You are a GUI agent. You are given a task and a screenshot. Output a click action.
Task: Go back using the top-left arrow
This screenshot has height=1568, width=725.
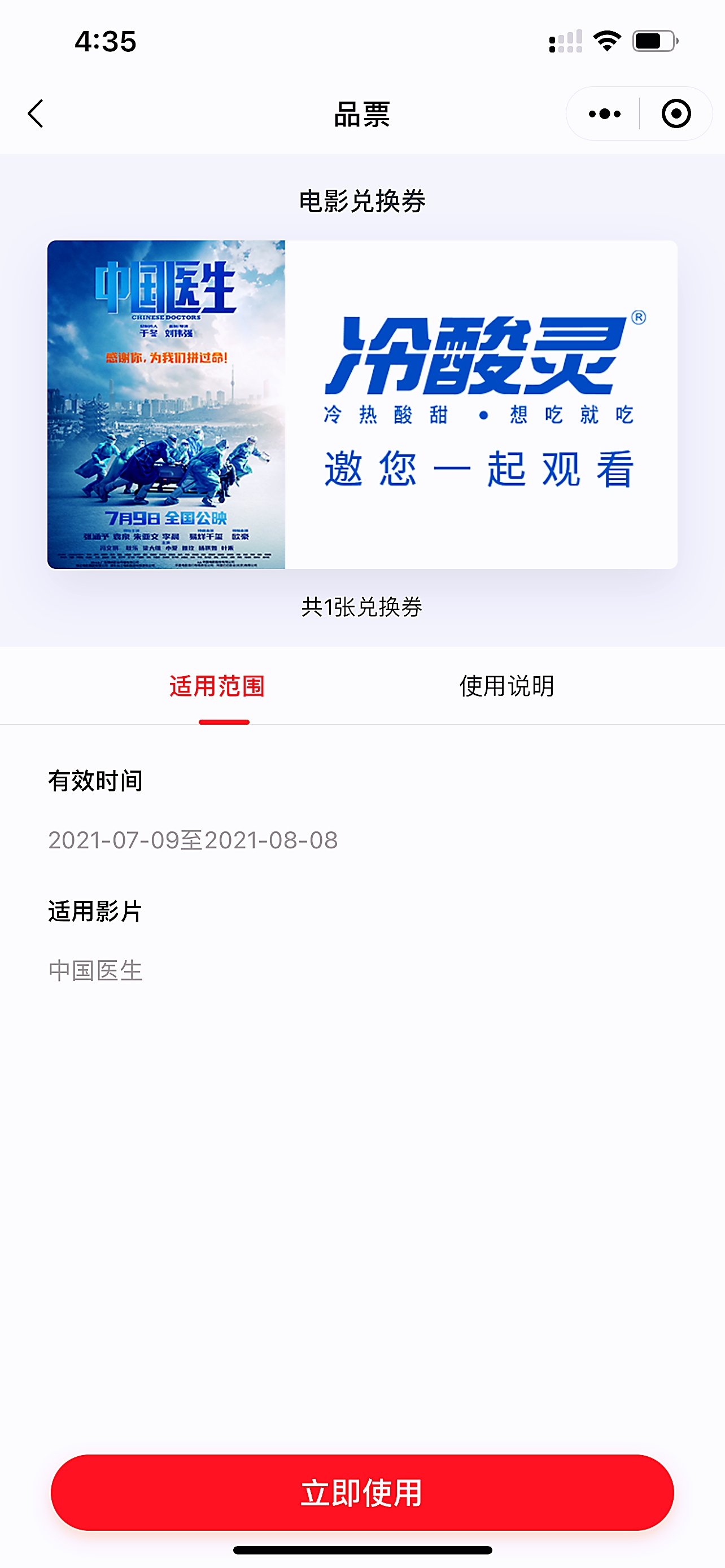point(36,114)
